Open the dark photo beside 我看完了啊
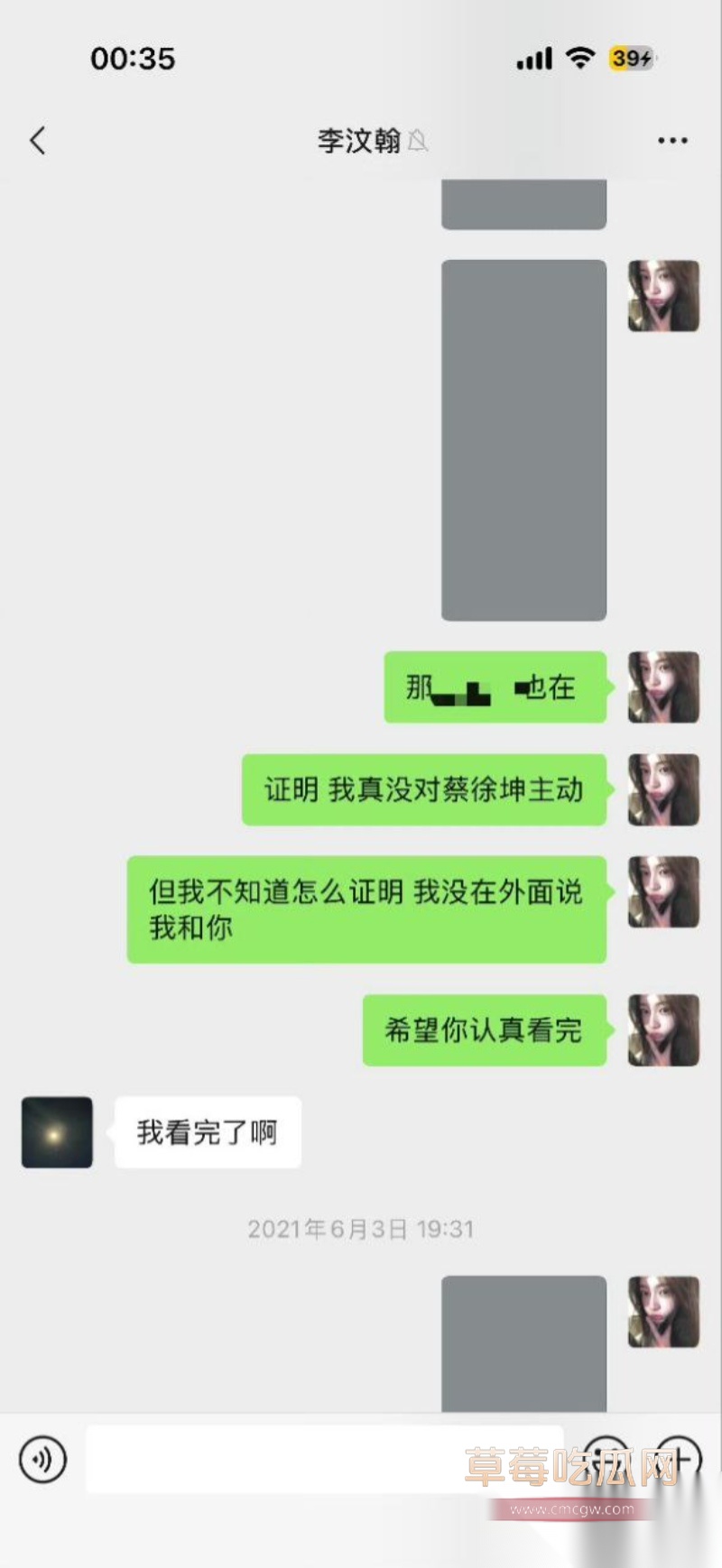The width and height of the screenshot is (722, 1568). (55, 1130)
